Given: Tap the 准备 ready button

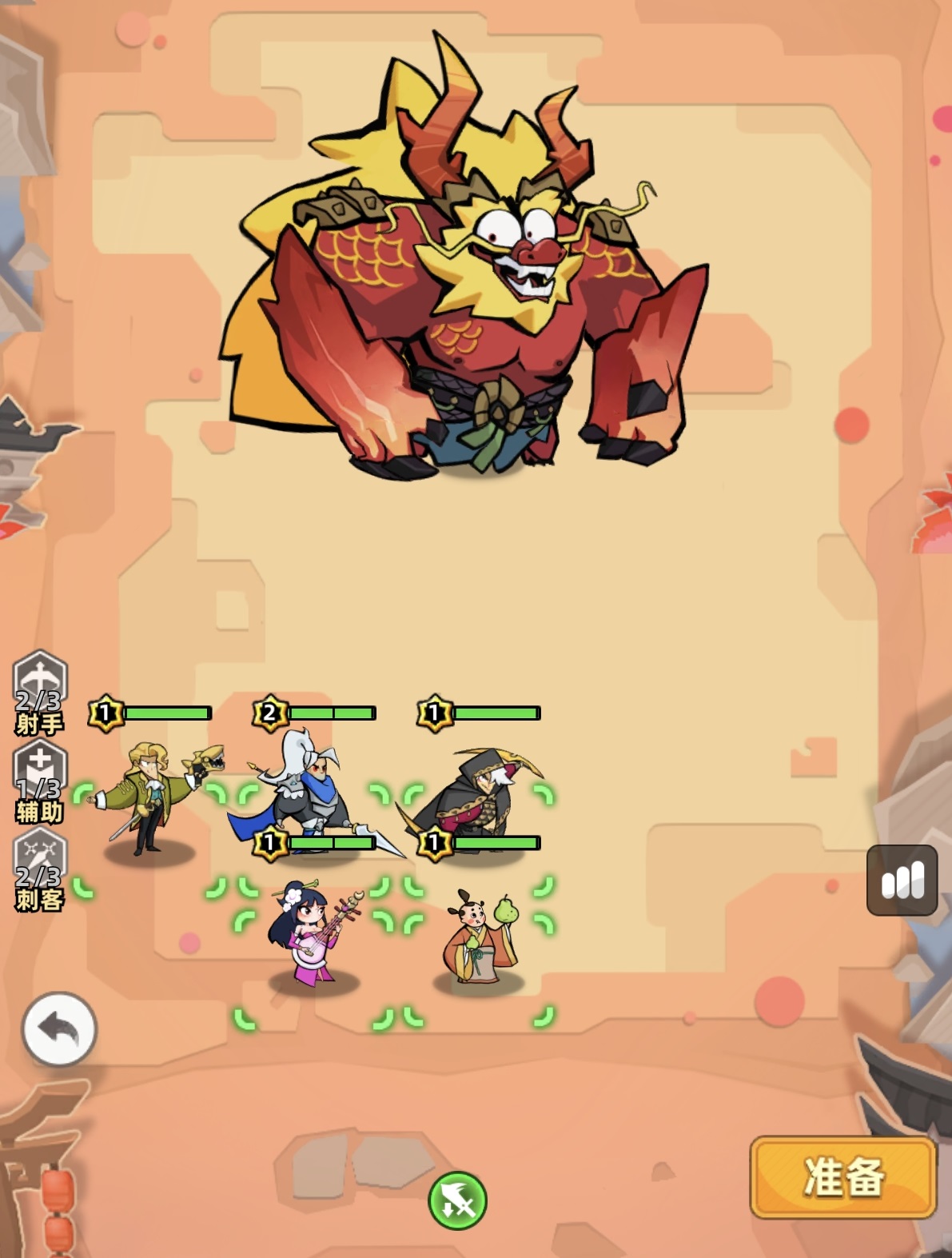Looking at the screenshot, I should coord(842,1177).
